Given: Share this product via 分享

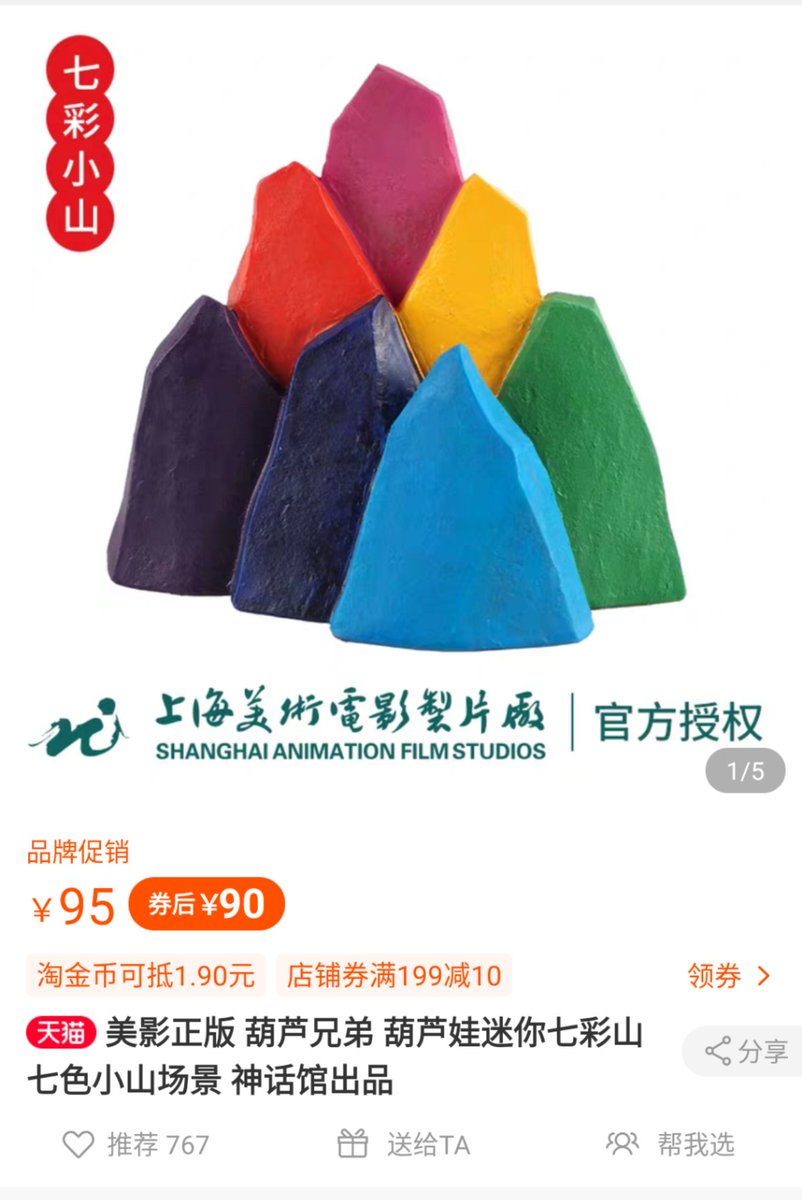Looking at the screenshot, I should click(746, 1051).
